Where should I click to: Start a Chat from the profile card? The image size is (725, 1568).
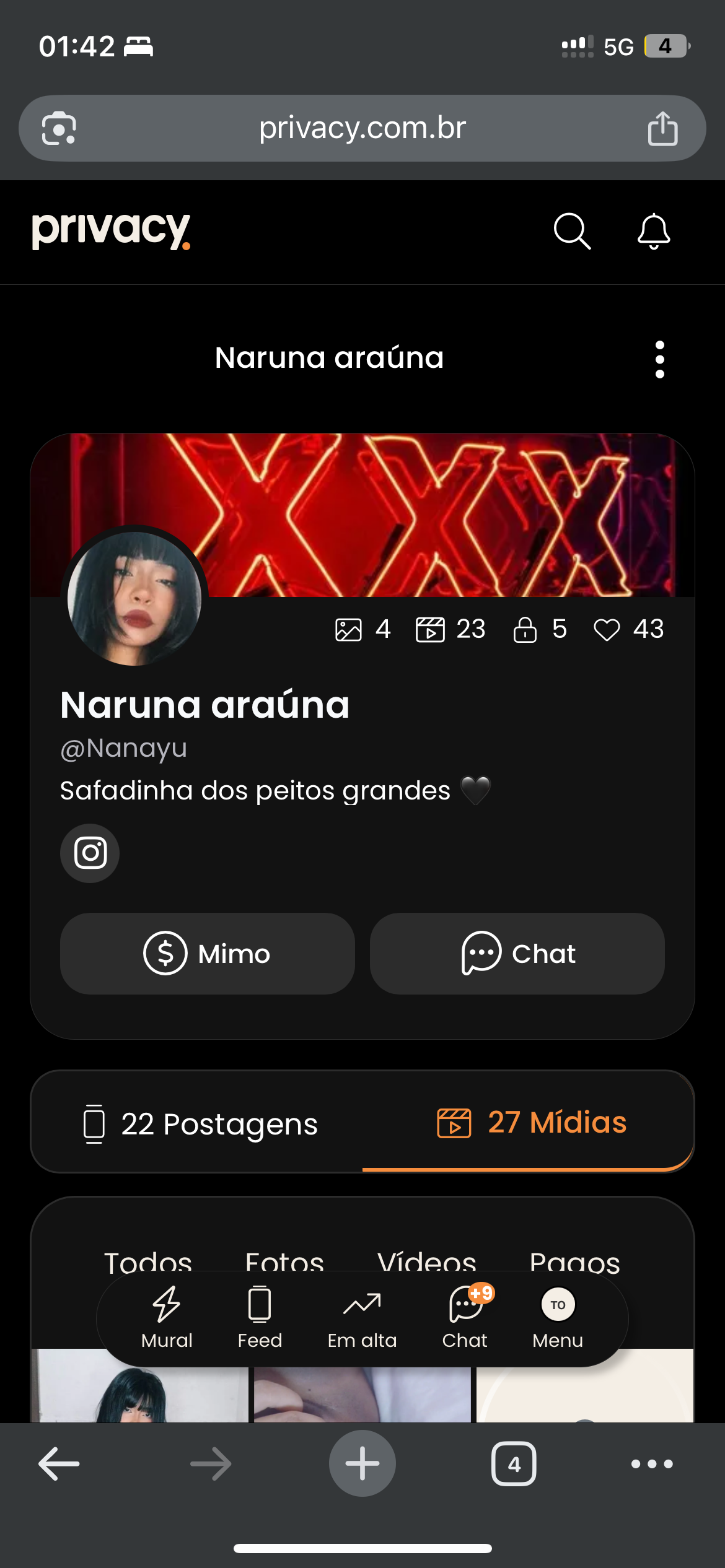(517, 954)
